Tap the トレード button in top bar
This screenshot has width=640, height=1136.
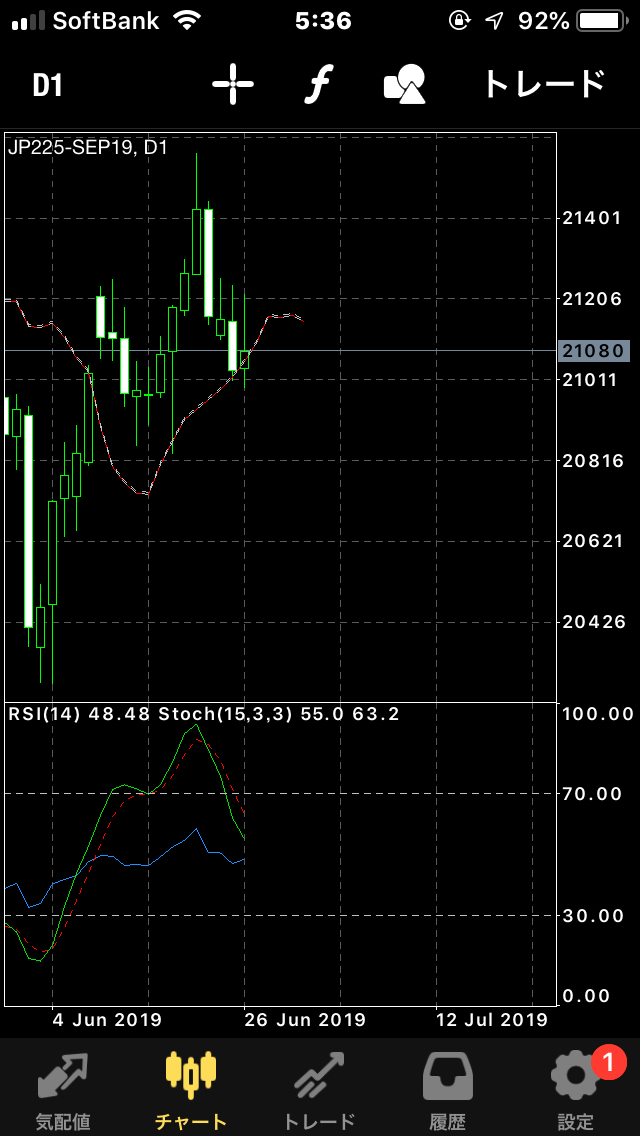point(544,85)
